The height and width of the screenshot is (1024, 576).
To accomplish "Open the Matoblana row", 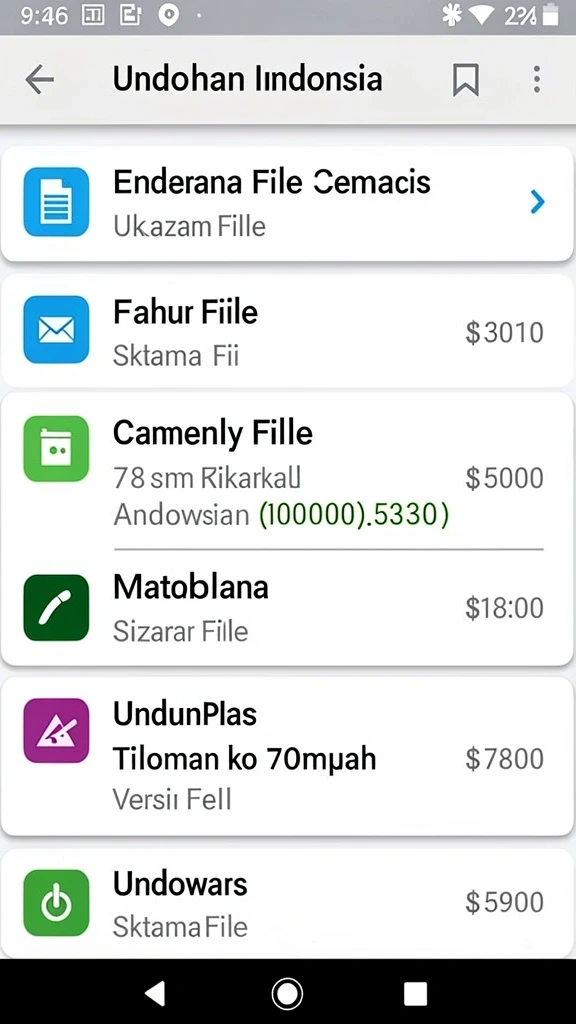I will click(x=287, y=608).
